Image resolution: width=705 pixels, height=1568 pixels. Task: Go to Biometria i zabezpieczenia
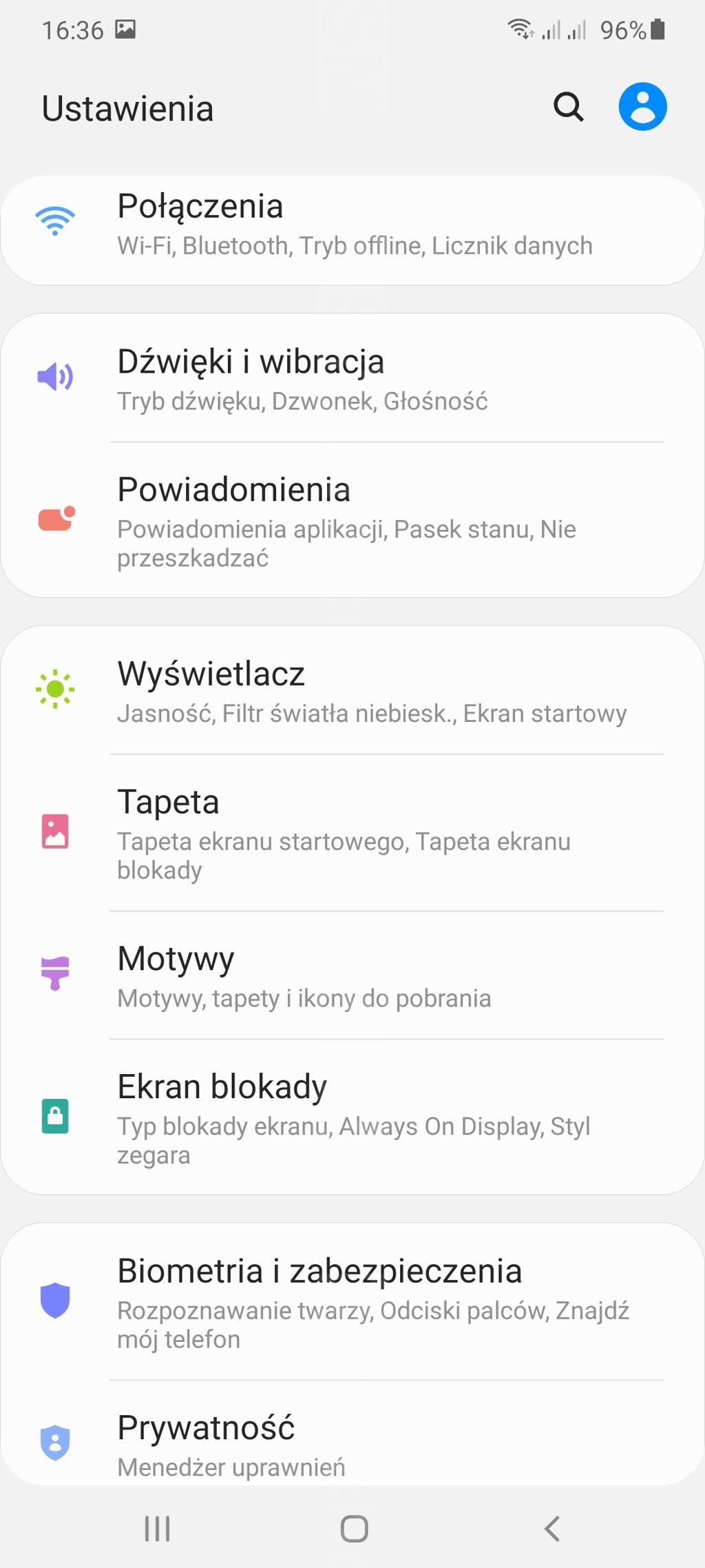[x=352, y=1302]
